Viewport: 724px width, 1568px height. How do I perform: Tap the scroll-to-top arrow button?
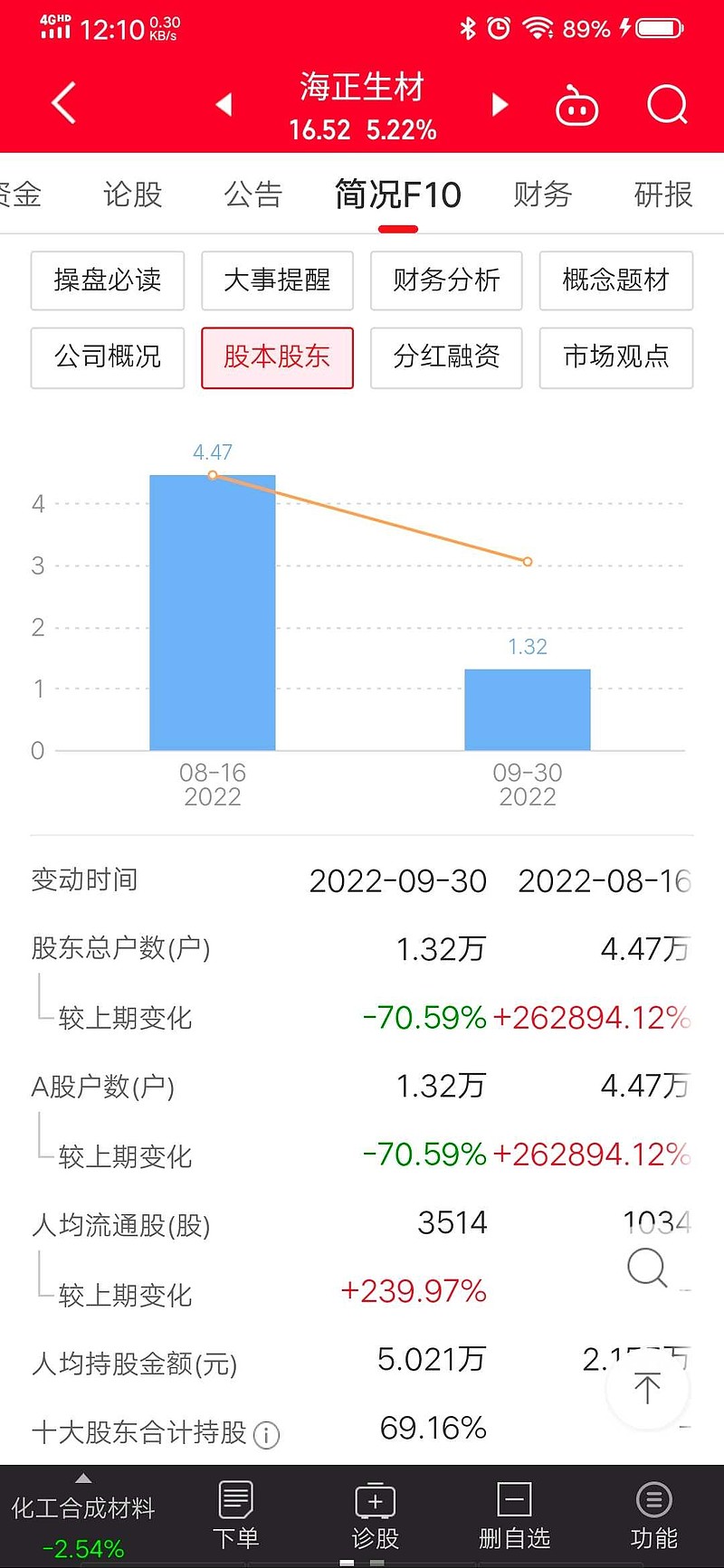click(x=647, y=1388)
